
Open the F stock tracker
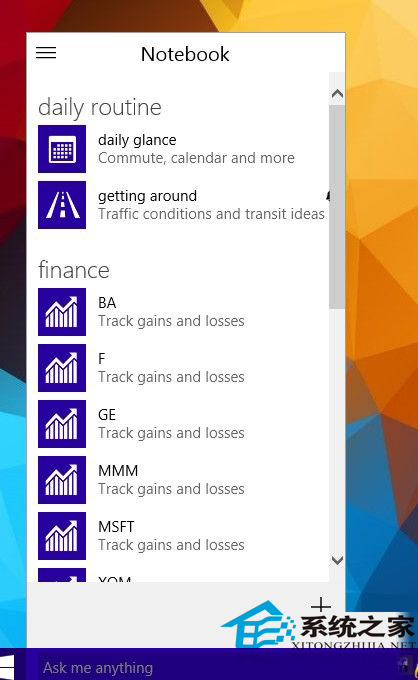tap(182, 368)
